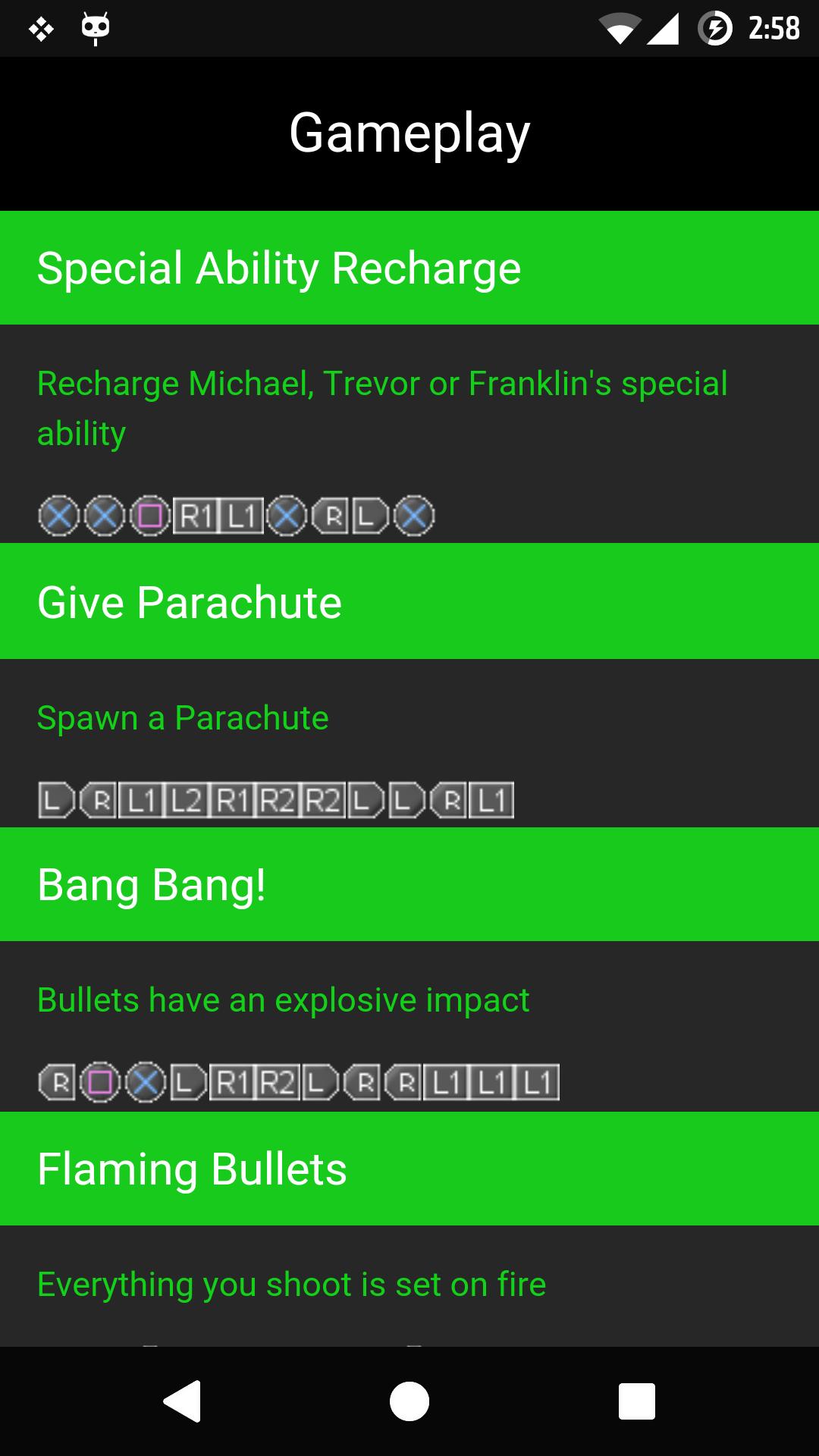Return to the home screen
Image resolution: width=819 pixels, height=1456 pixels.
click(x=409, y=1401)
